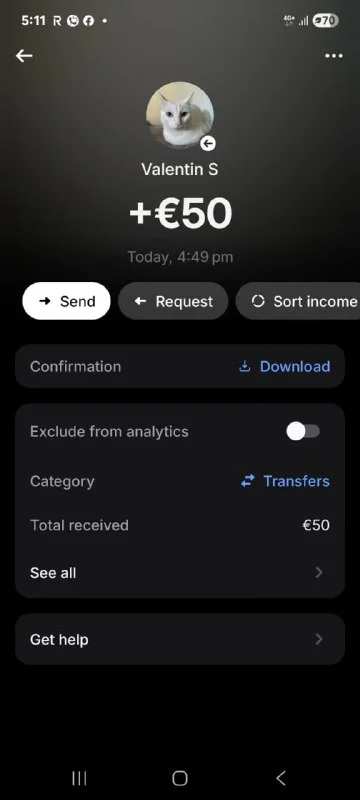The width and height of the screenshot is (360, 800).
Task: Request money from Valentin S
Action: coord(173,301)
